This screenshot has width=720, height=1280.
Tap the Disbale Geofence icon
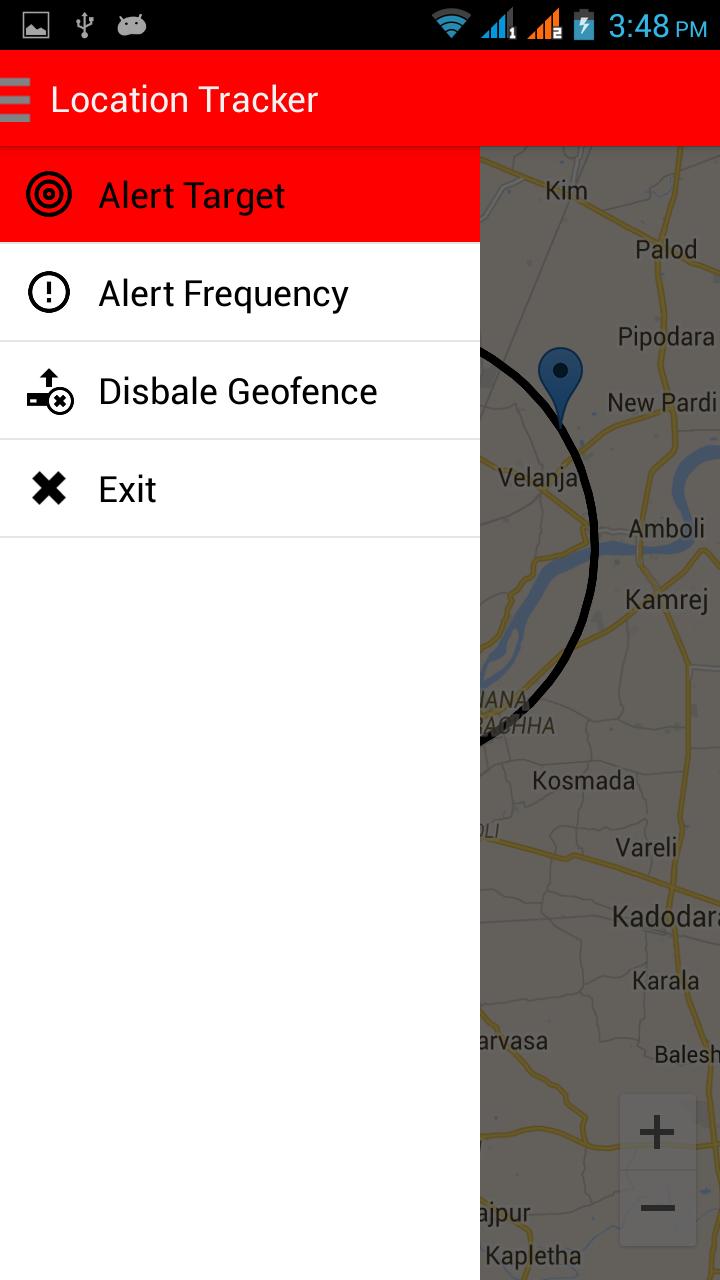pos(48,390)
